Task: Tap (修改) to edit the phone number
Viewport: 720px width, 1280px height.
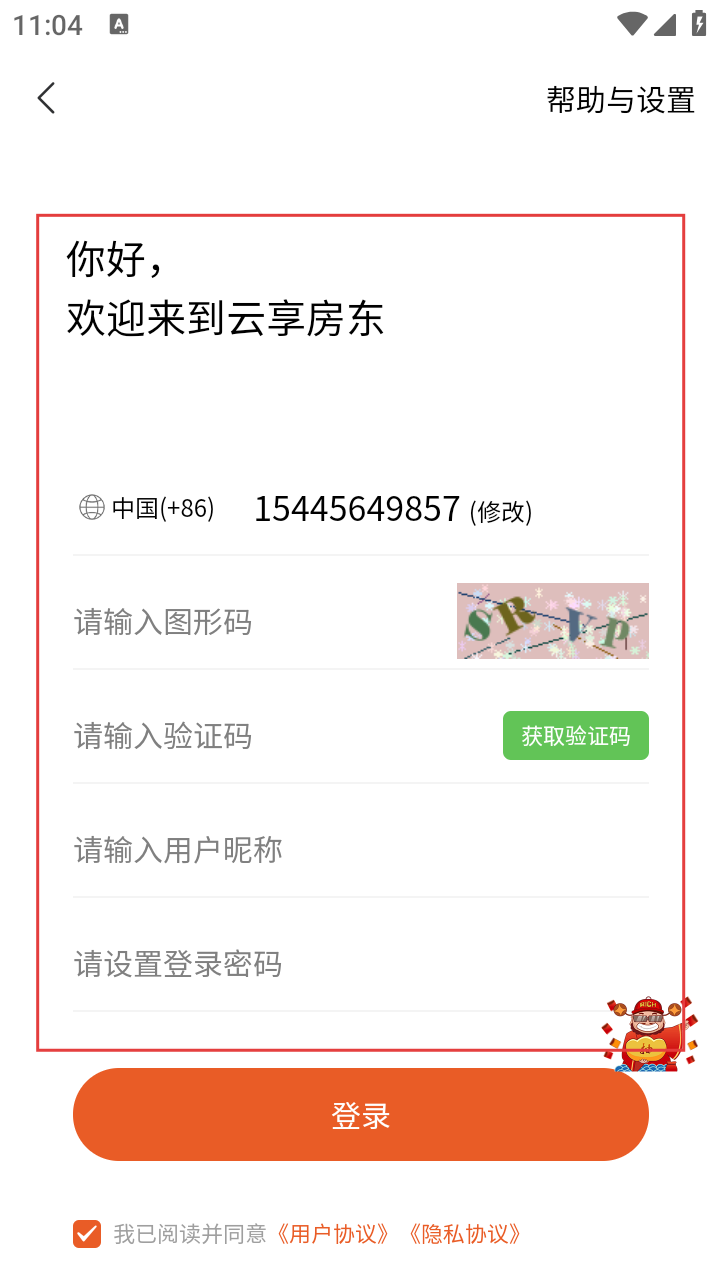Action: [x=501, y=512]
